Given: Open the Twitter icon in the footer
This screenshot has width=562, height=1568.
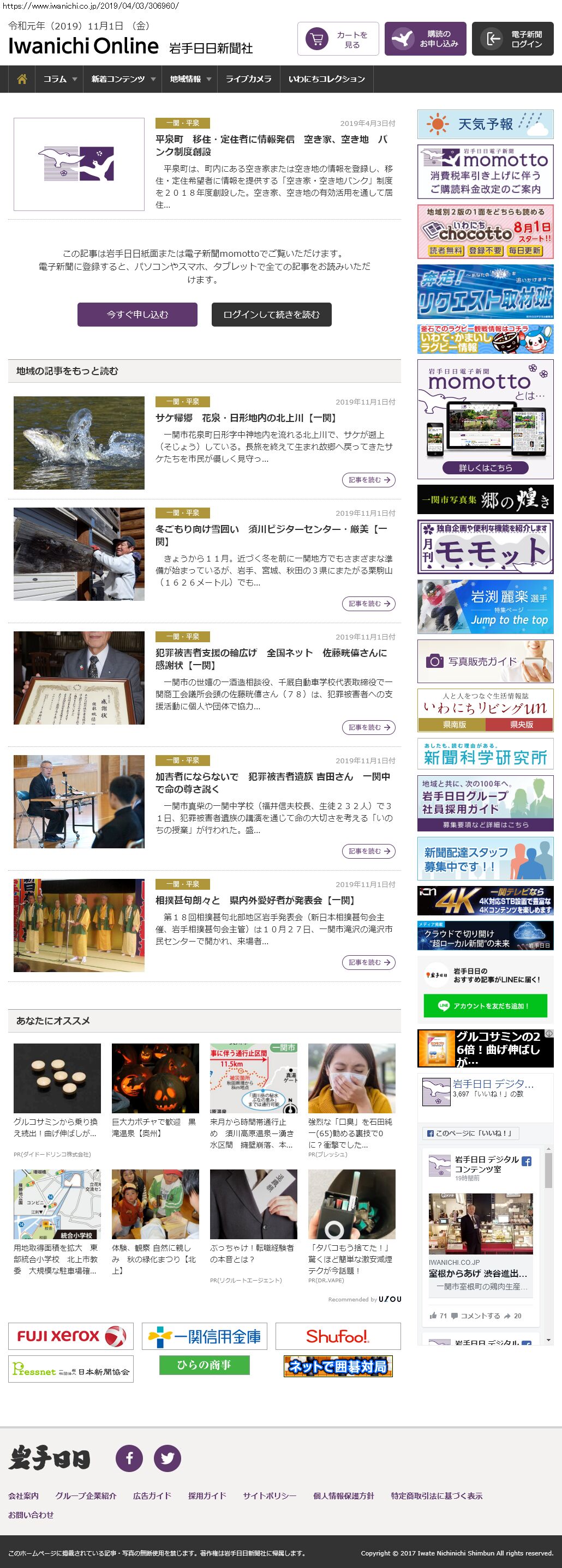Looking at the screenshot, I should point(167,1458).
